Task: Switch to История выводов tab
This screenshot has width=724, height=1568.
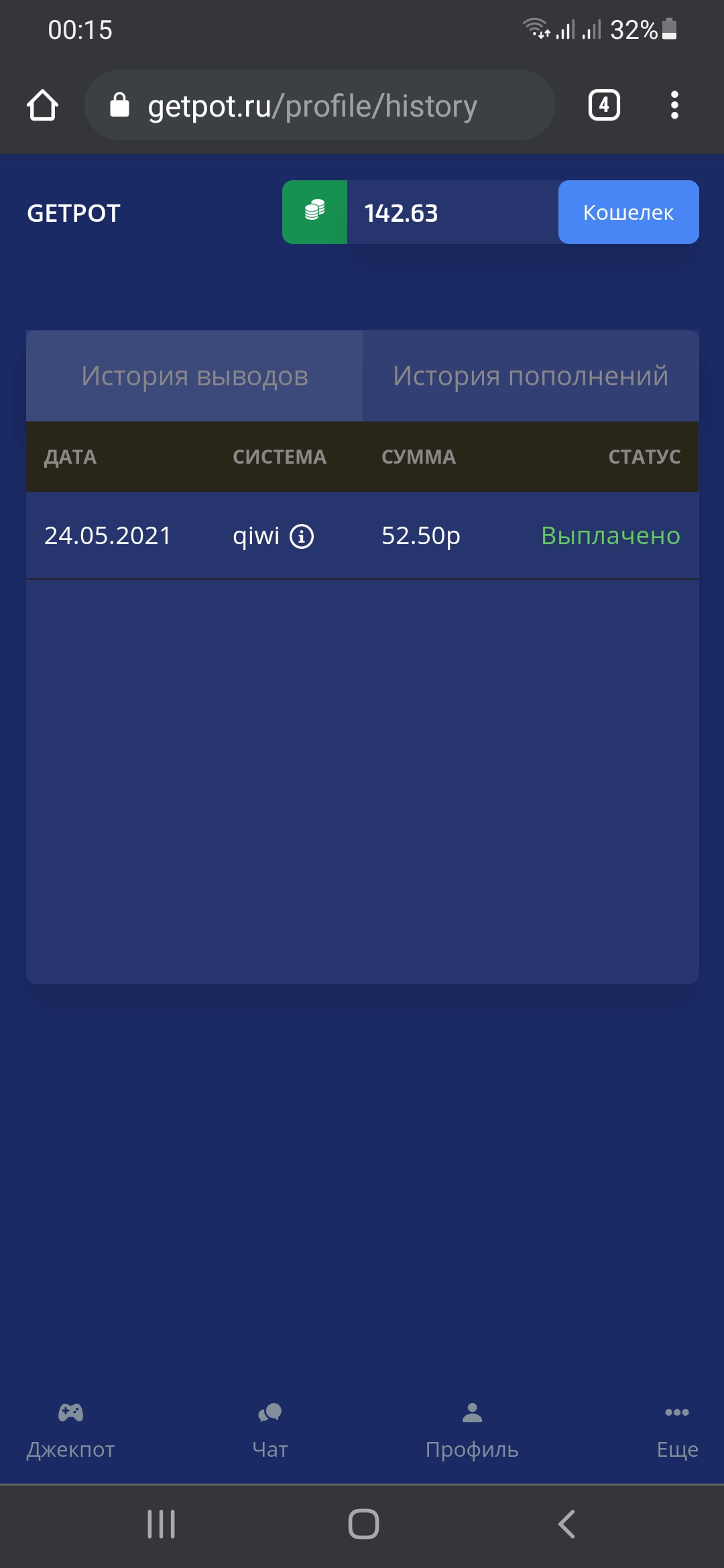Action: point(194,376)
